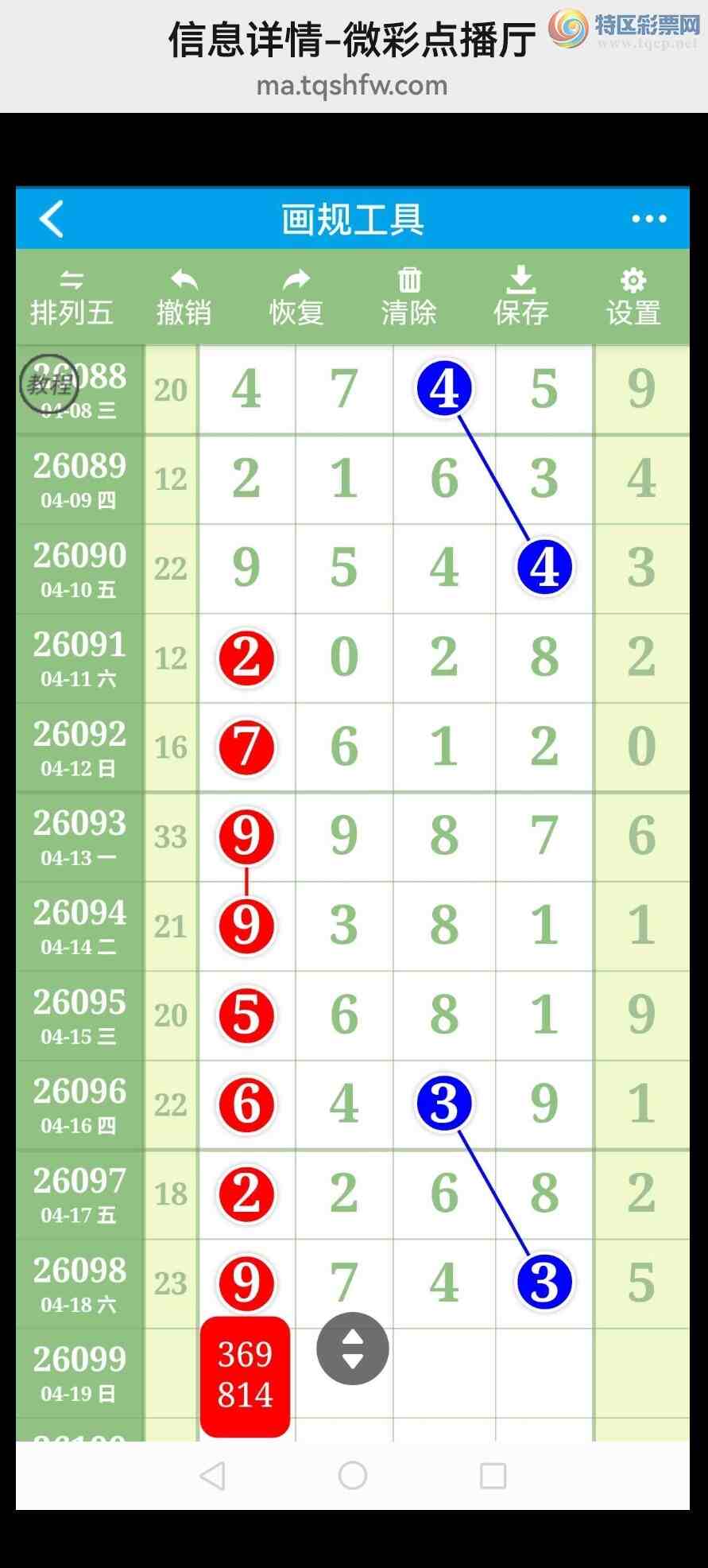Tap the red 2 circle in row 26091
This screenshot has height=1568, width=708.
(246, 658)
